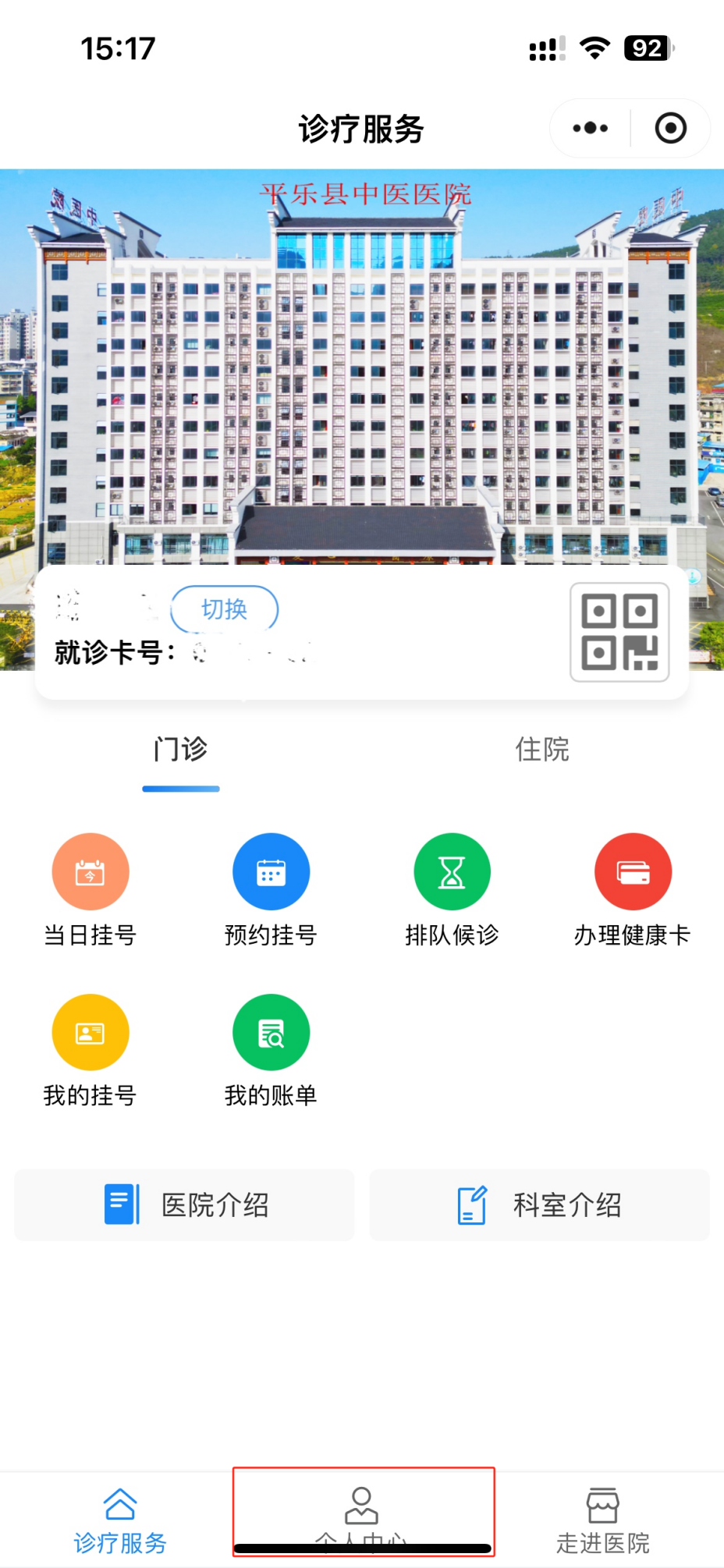Switch to the 门诊 tab
Viewport: 724px width, 1568px height.
tap(180, 750)
